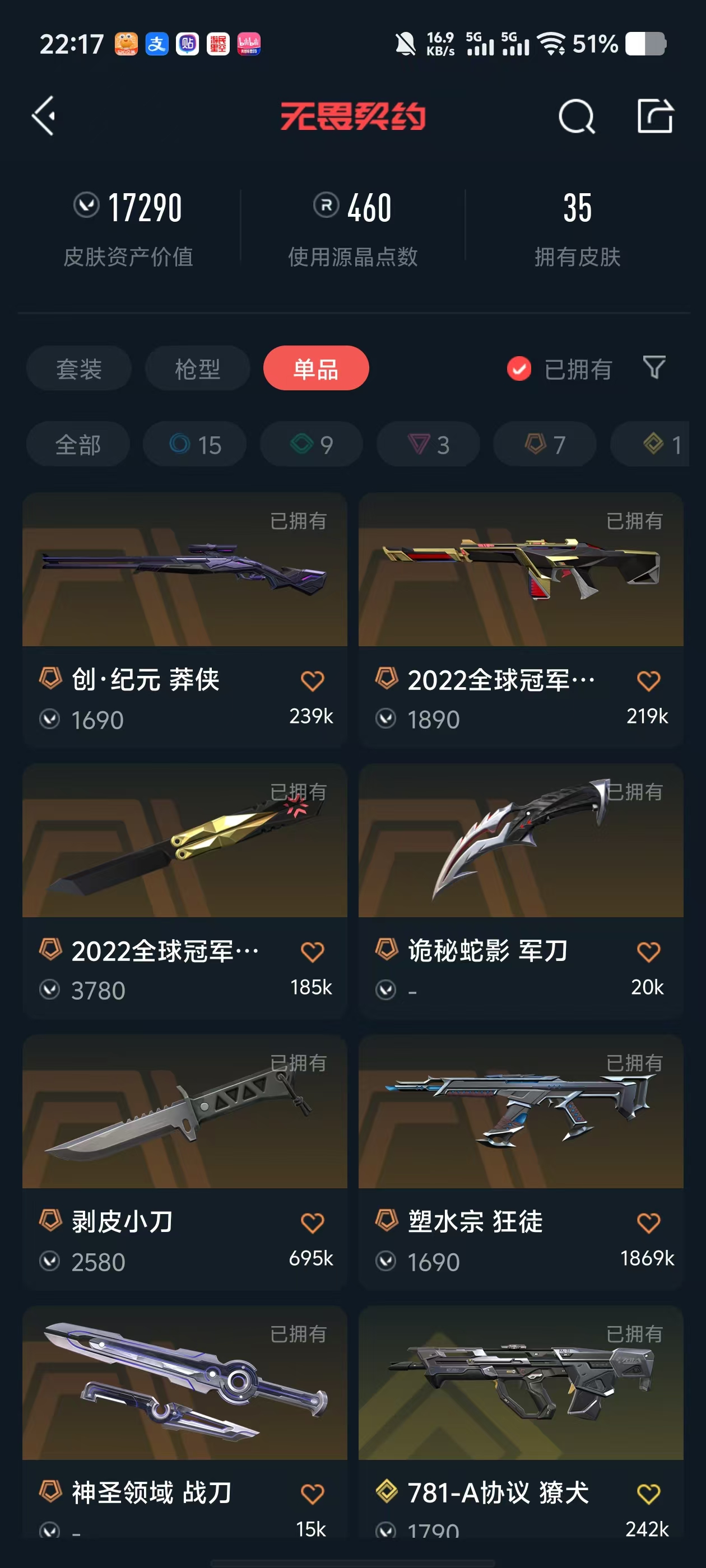Filter by the purple rarity chip 3
Image resolution: width=706 pixels, height=1568 pixels.
coord(428,444)
